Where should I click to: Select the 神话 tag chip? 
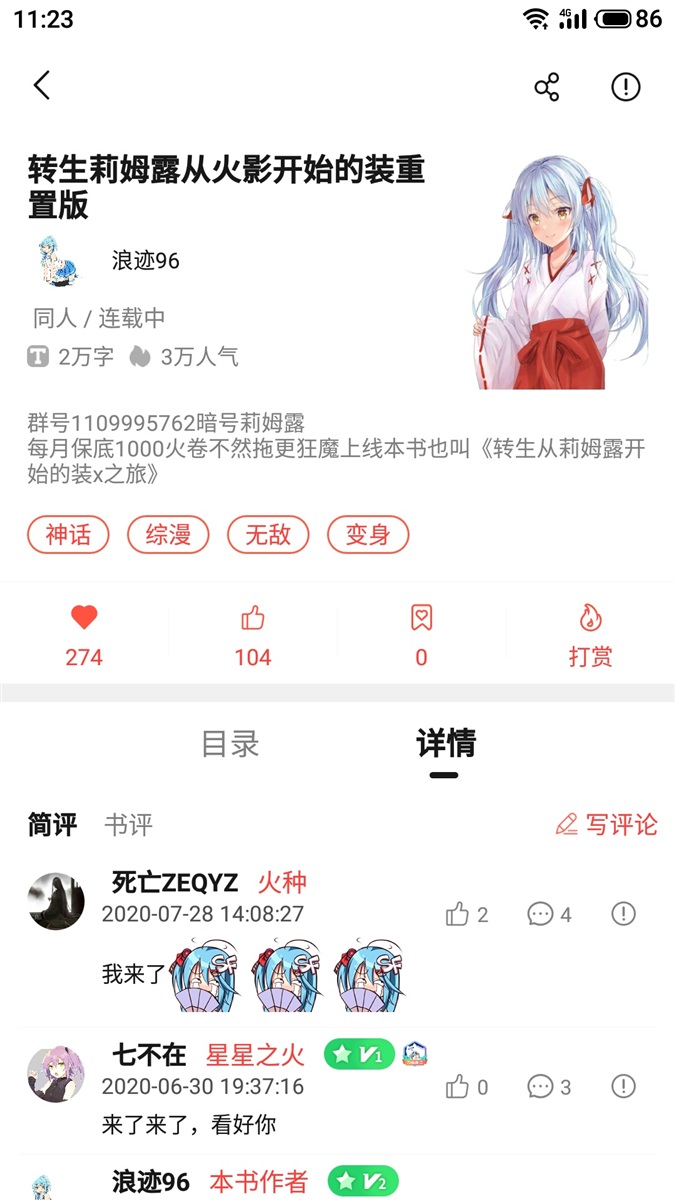pos(68,534)
